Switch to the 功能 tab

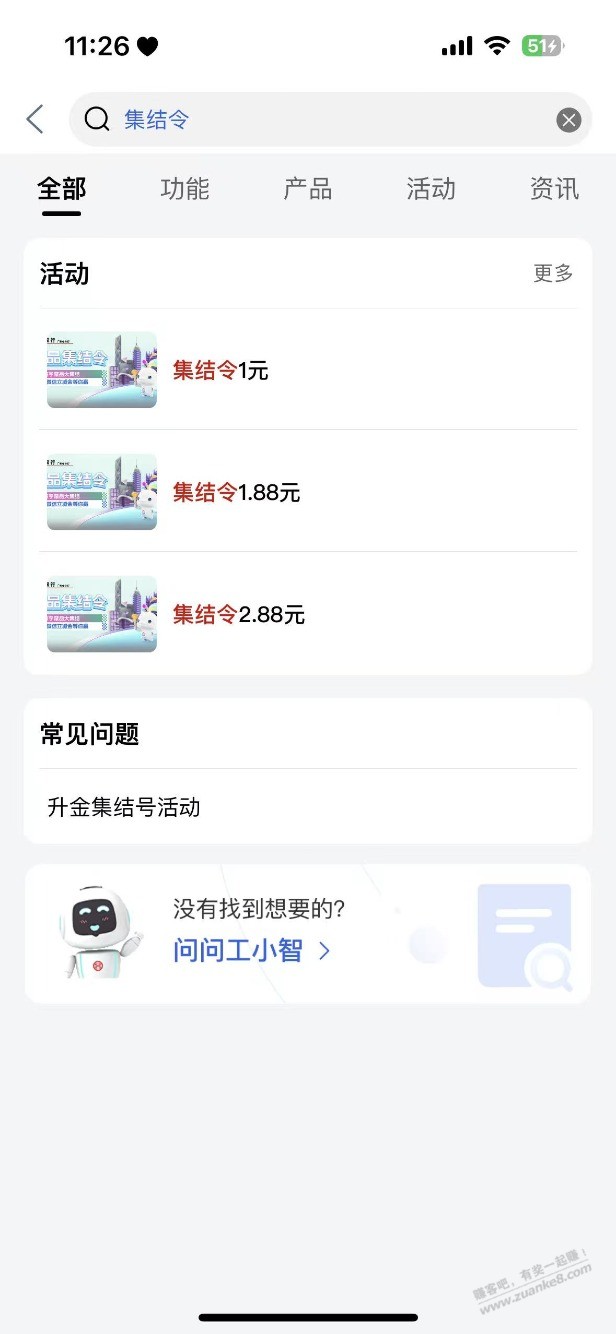185,189
